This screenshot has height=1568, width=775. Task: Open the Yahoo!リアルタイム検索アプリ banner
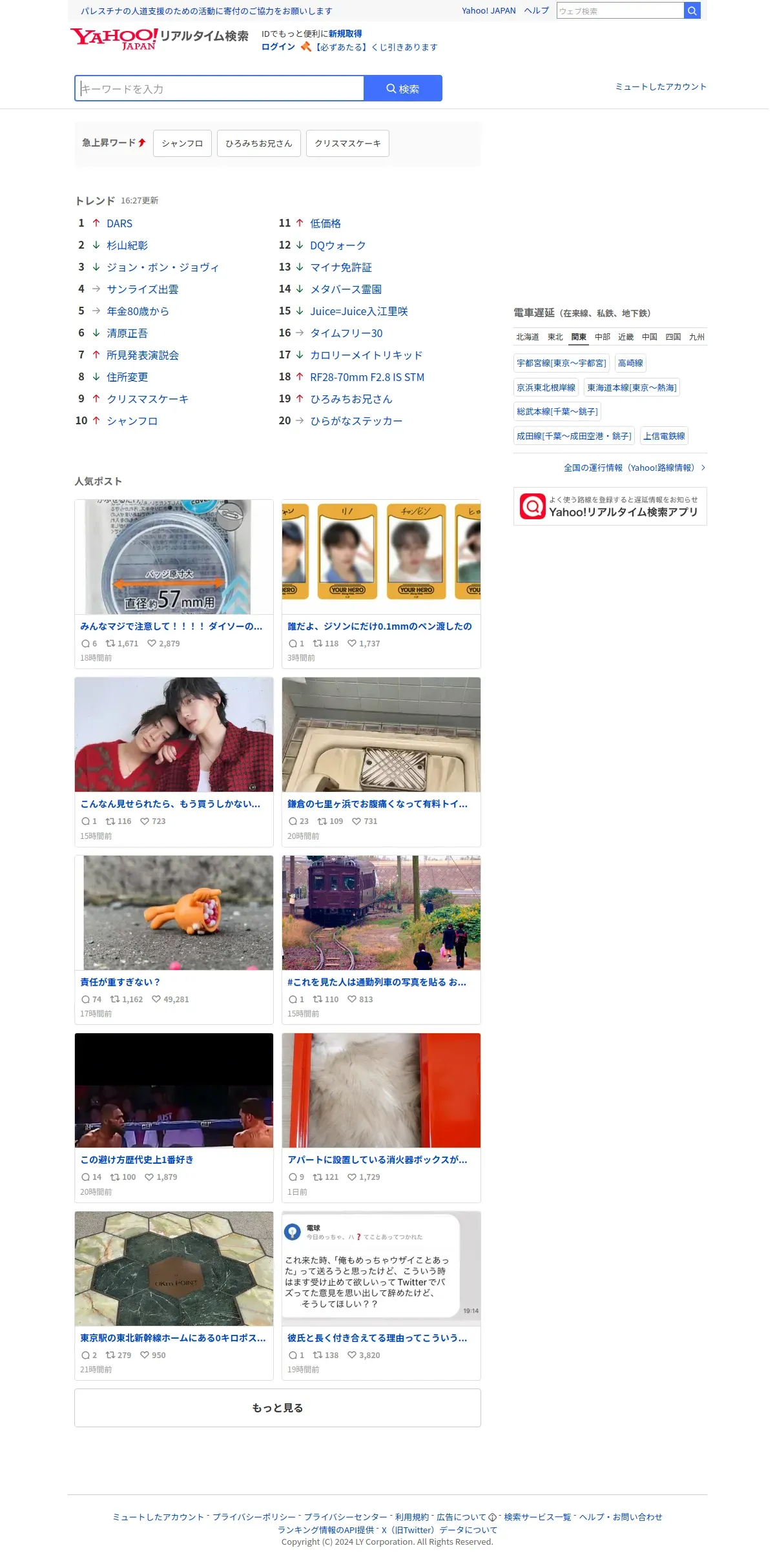[610, 506]
